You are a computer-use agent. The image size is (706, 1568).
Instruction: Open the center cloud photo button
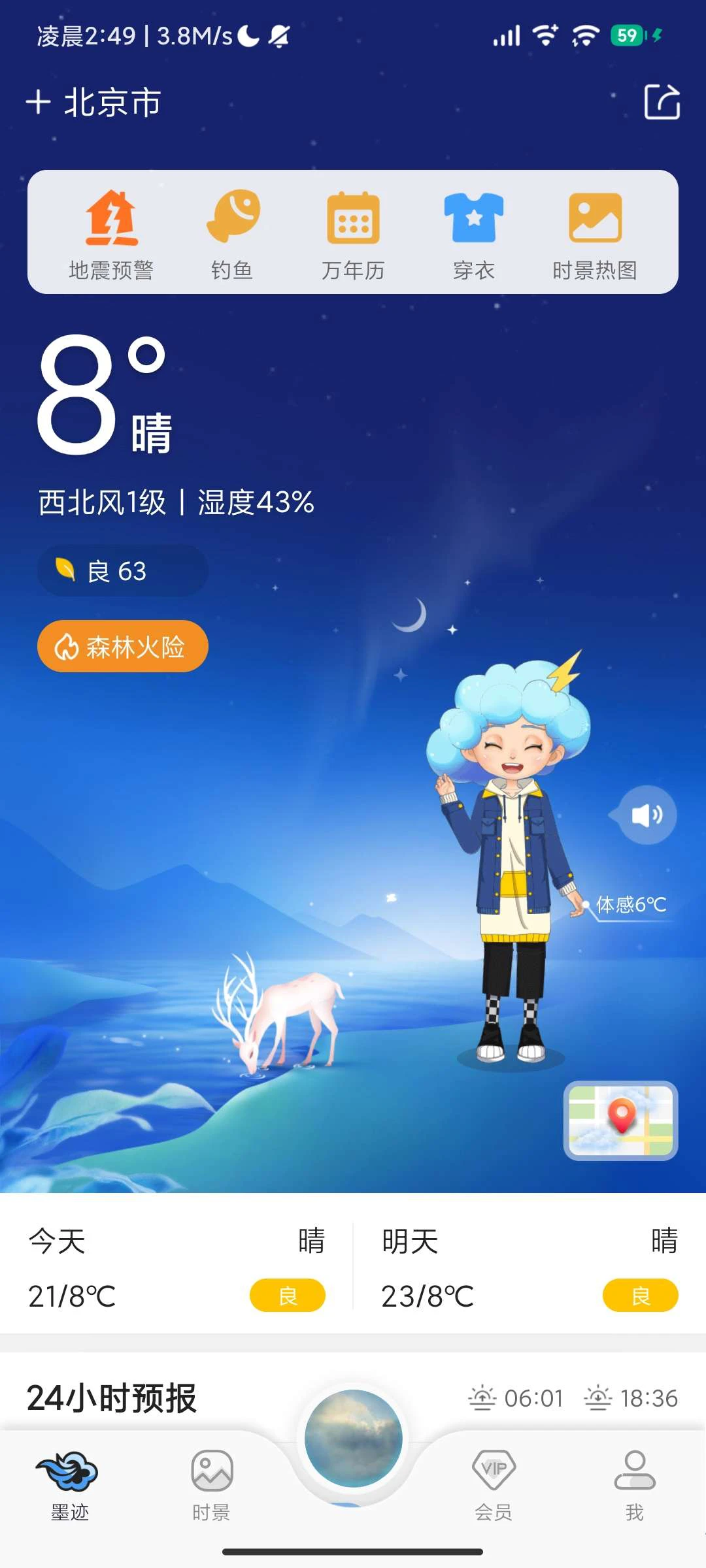point(353,1439)
